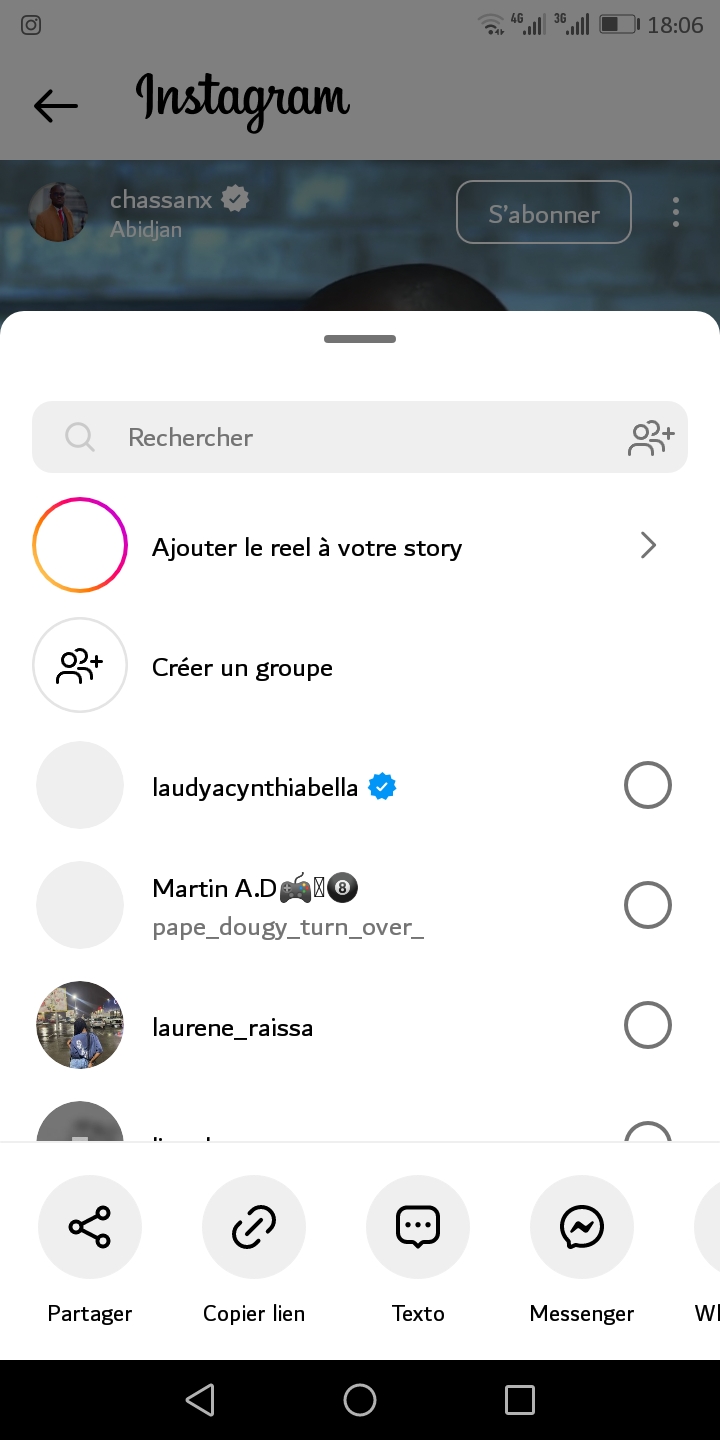Go back with the system back button
This screenshot has width=720, height=1440.
coord(200,1400)
